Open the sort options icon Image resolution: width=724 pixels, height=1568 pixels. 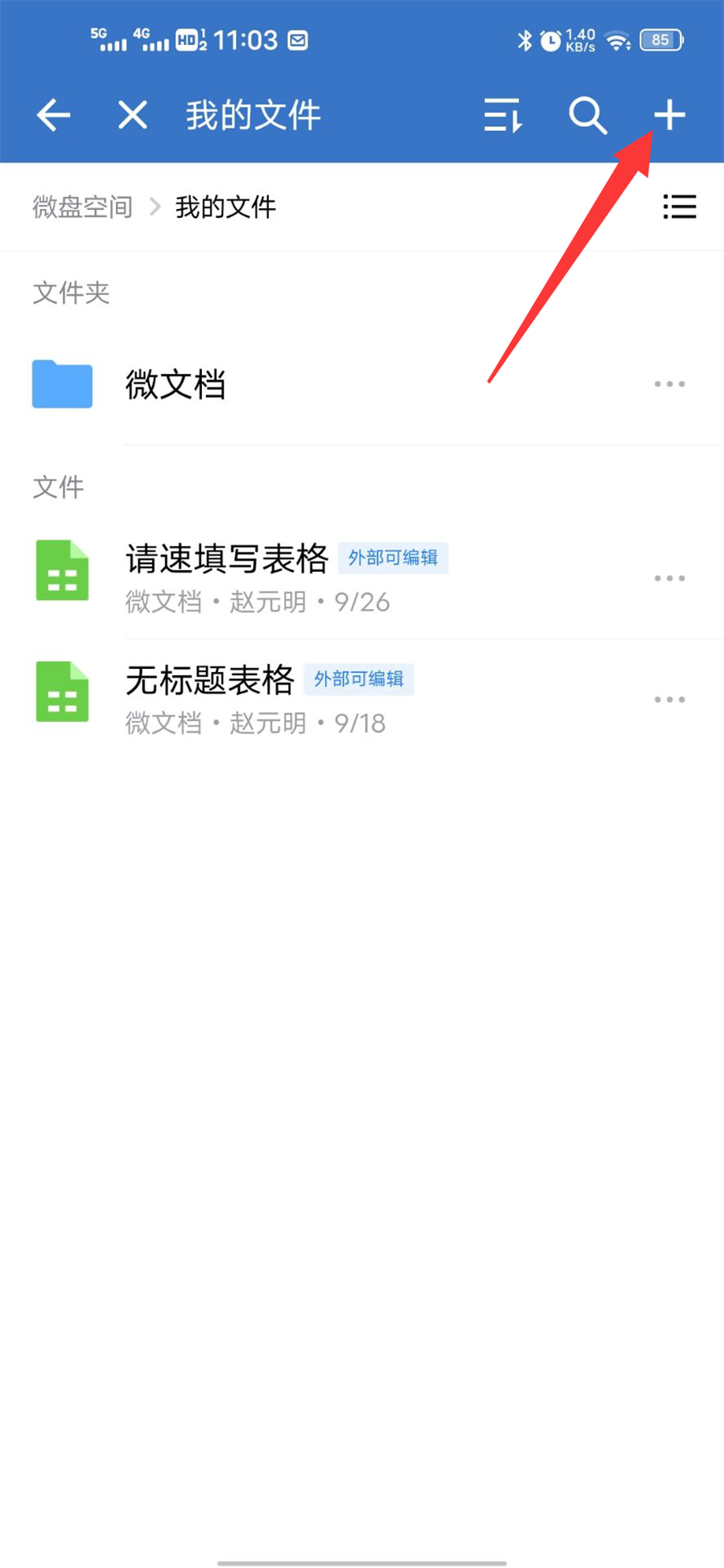click(503, 116)
